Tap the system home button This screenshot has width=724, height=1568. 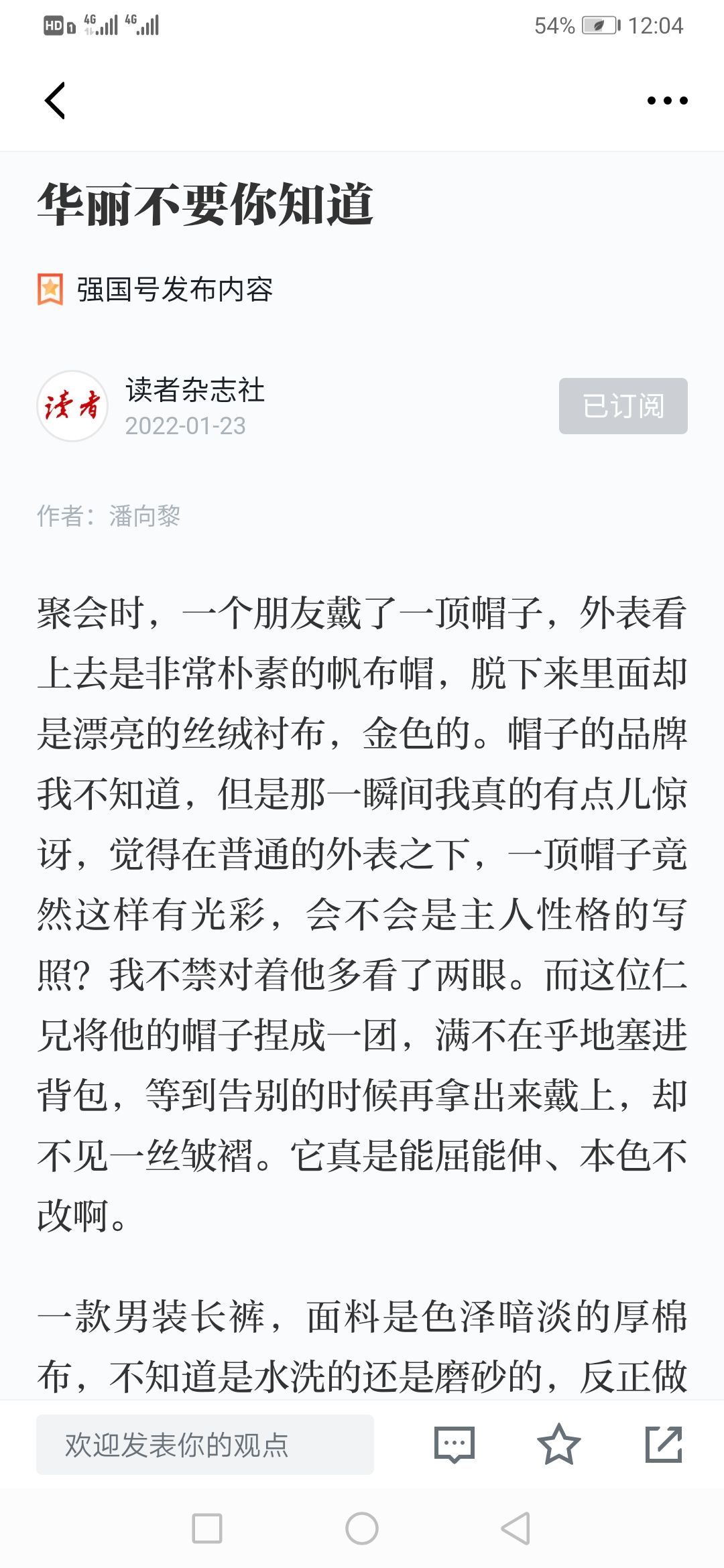pos(362,1528)
